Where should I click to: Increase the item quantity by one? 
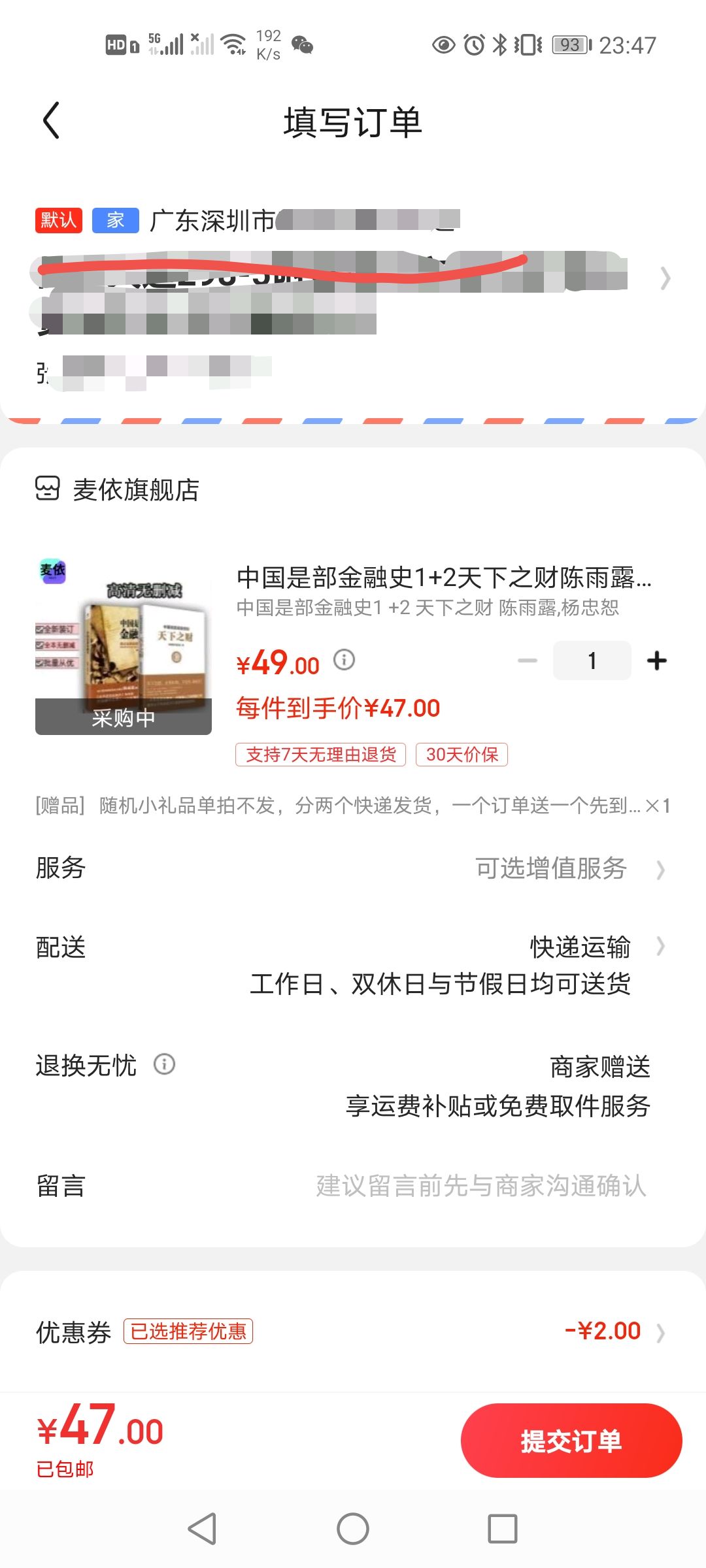(x=656, y=661)
